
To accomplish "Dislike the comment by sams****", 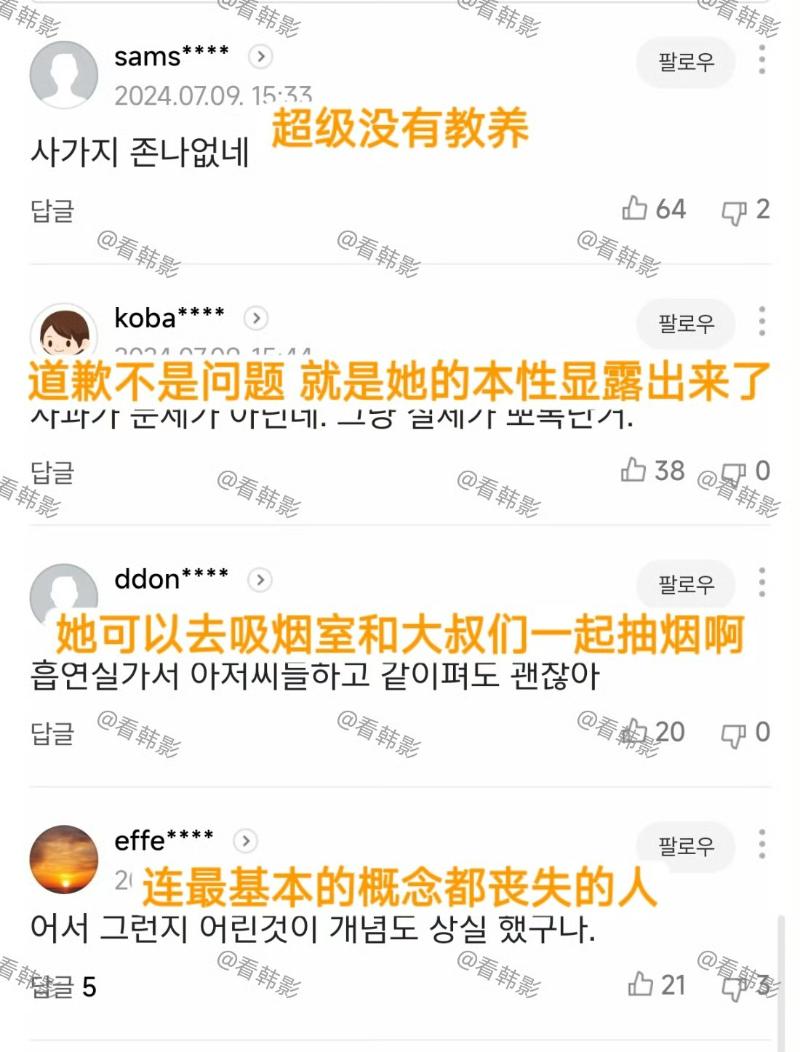I will tap(735, 211).
